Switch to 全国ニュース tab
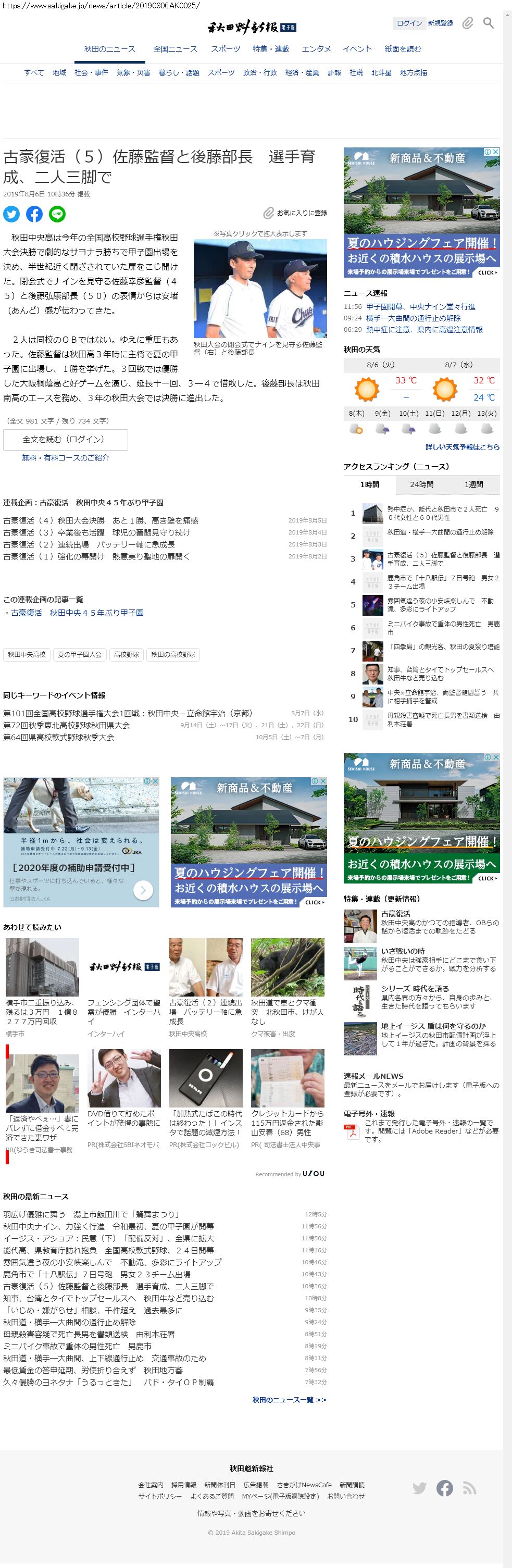512x1568 pixels. click(x=176, y=49)
